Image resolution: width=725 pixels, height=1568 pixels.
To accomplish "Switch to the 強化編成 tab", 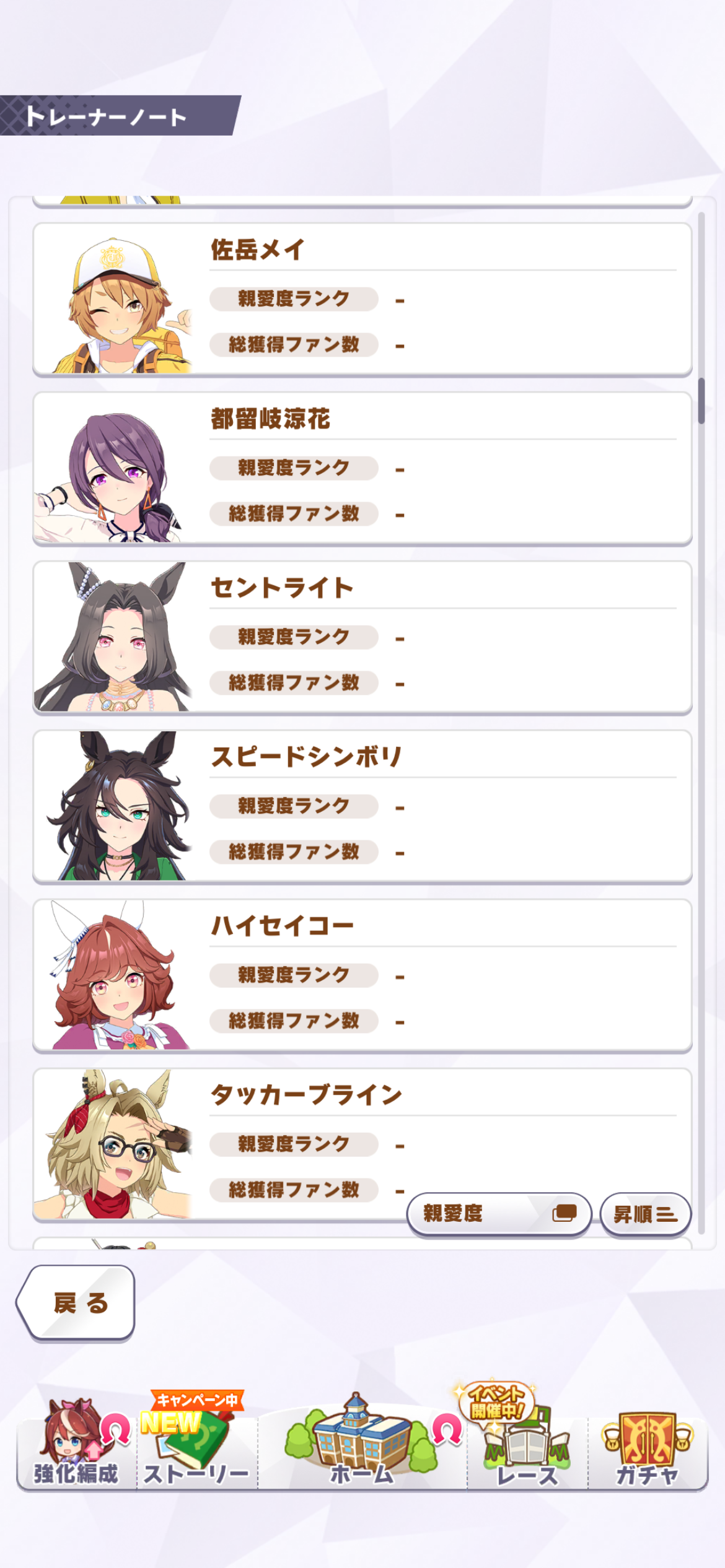I will [x=76, y=1450].
